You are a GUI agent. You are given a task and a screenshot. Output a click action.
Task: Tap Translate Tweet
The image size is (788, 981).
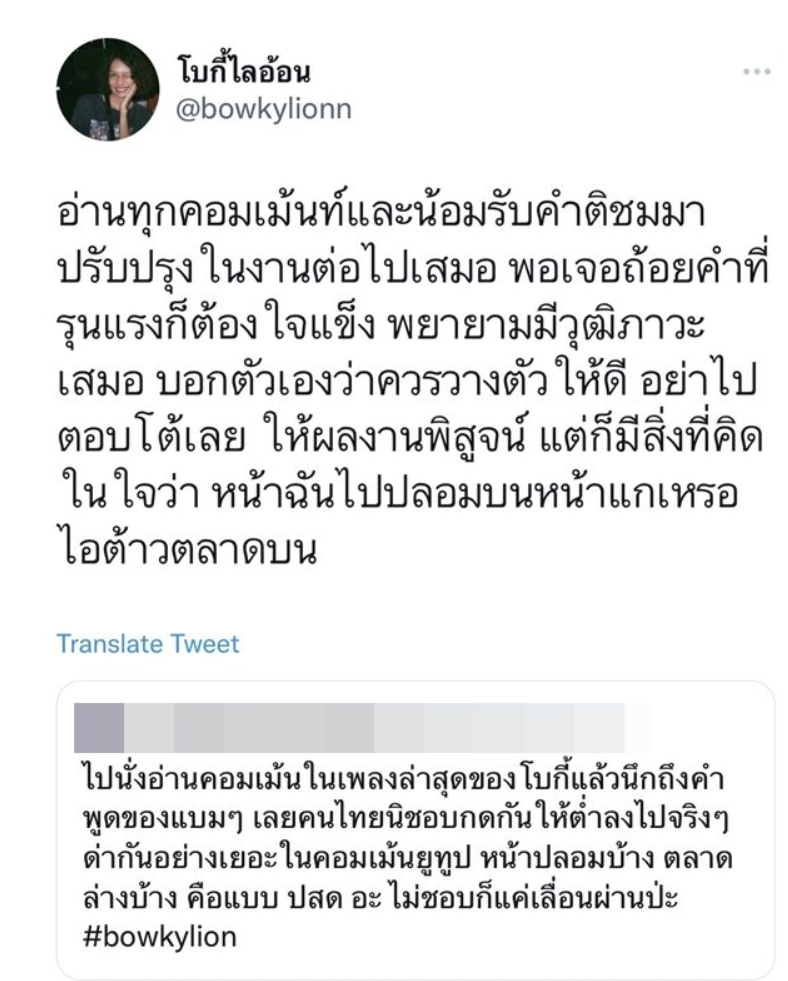tap(148, 643)
